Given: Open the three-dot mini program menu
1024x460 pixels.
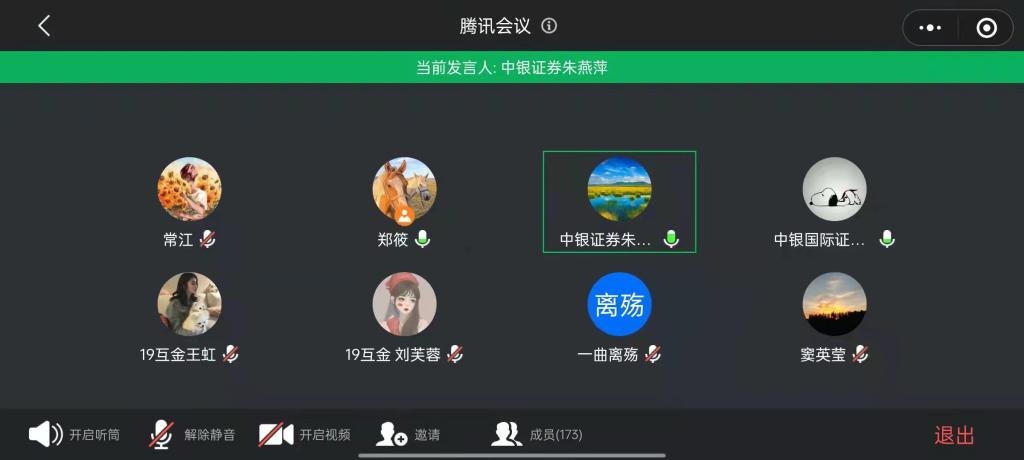Looking at the screenshot, I should (930, 28).
